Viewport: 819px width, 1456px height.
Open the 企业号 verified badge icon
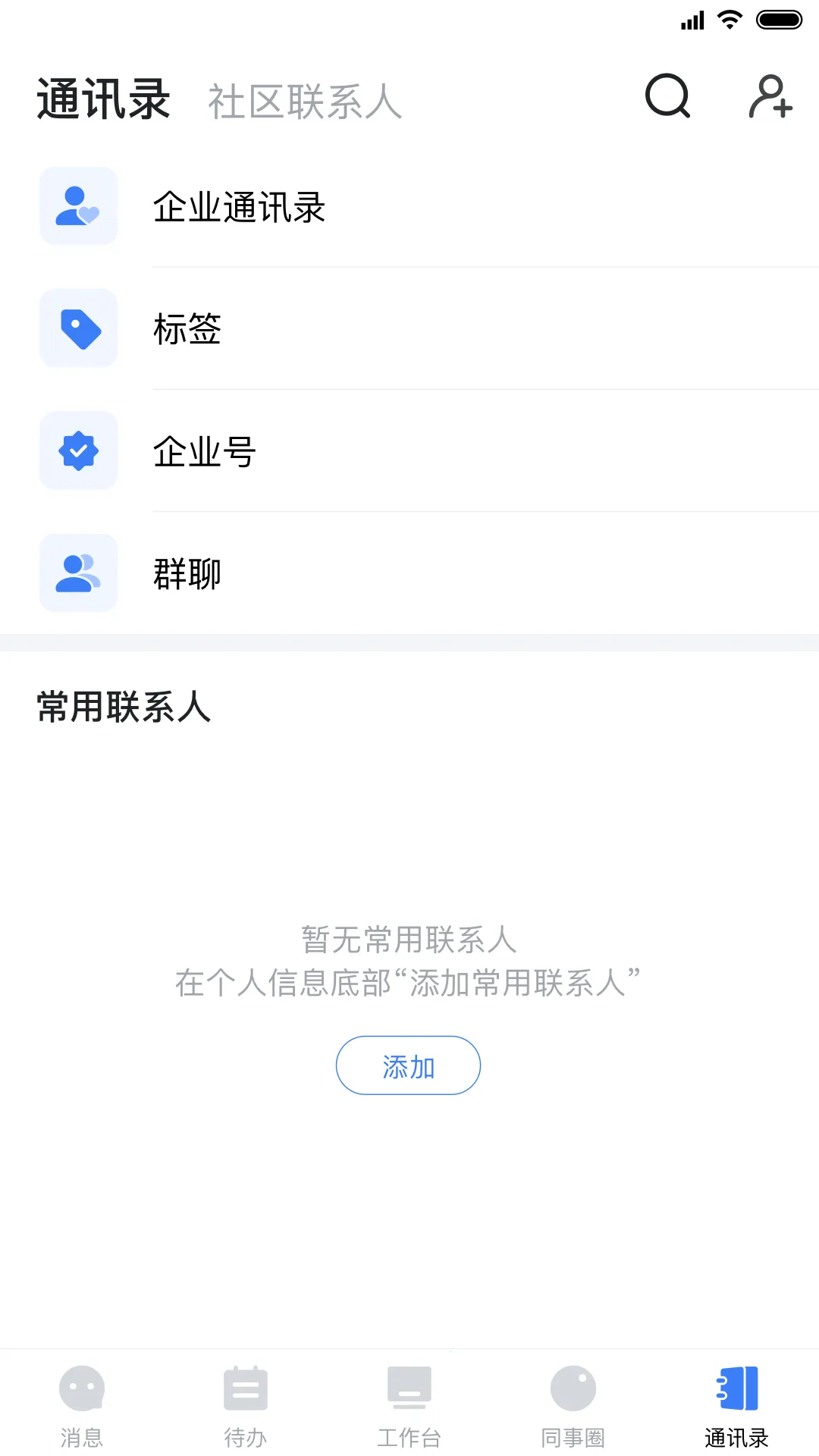(x=77, y=450)
